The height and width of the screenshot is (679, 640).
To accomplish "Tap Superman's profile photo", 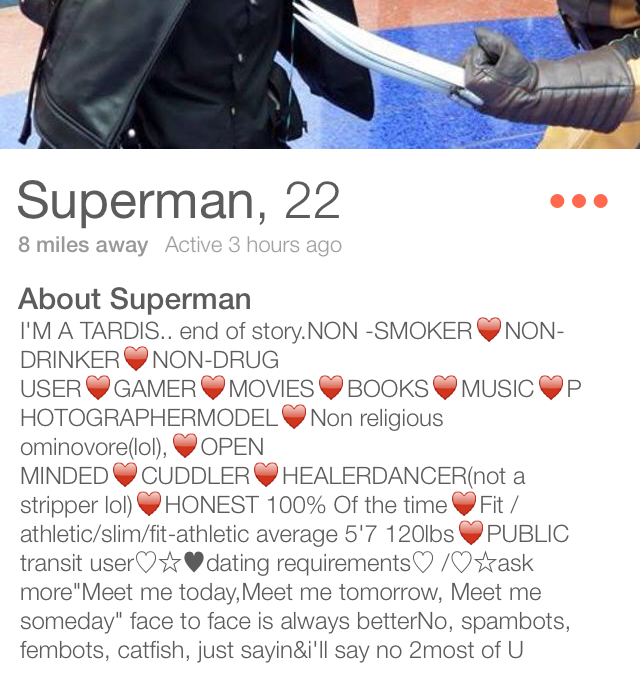I will [320, 74].
